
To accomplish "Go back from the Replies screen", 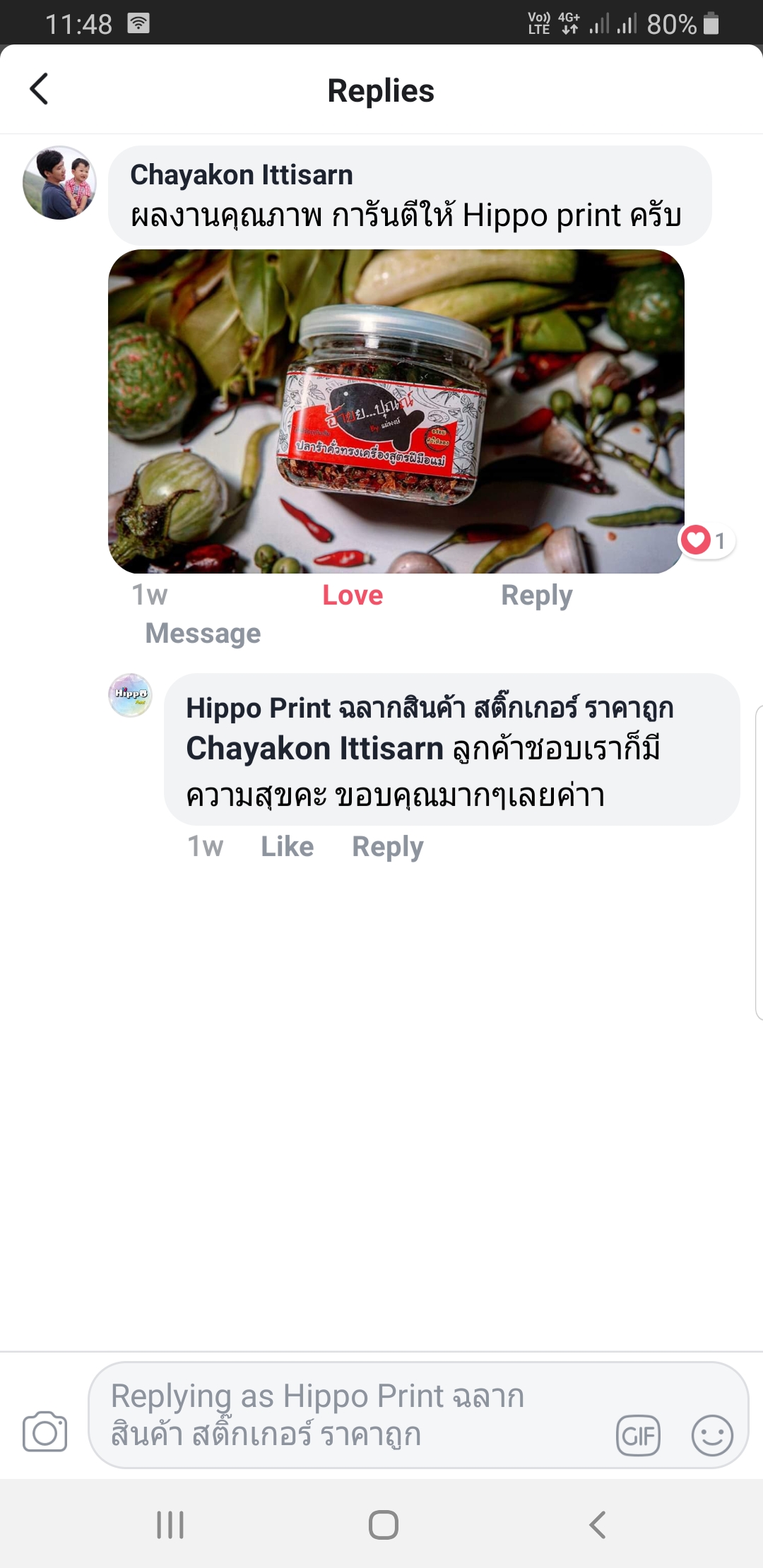I will 40,90.
